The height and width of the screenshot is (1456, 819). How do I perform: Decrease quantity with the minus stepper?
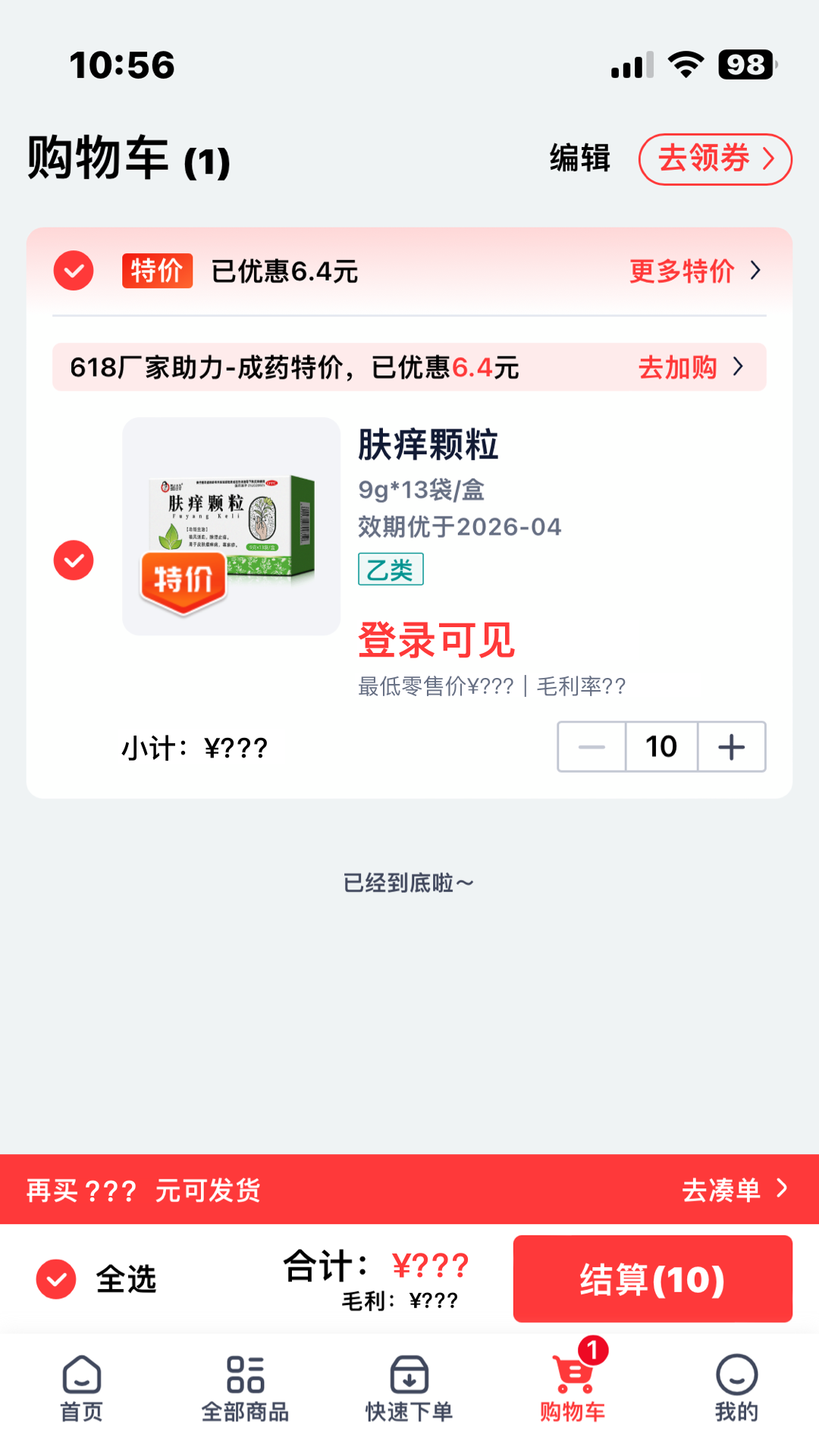point(591,747)
